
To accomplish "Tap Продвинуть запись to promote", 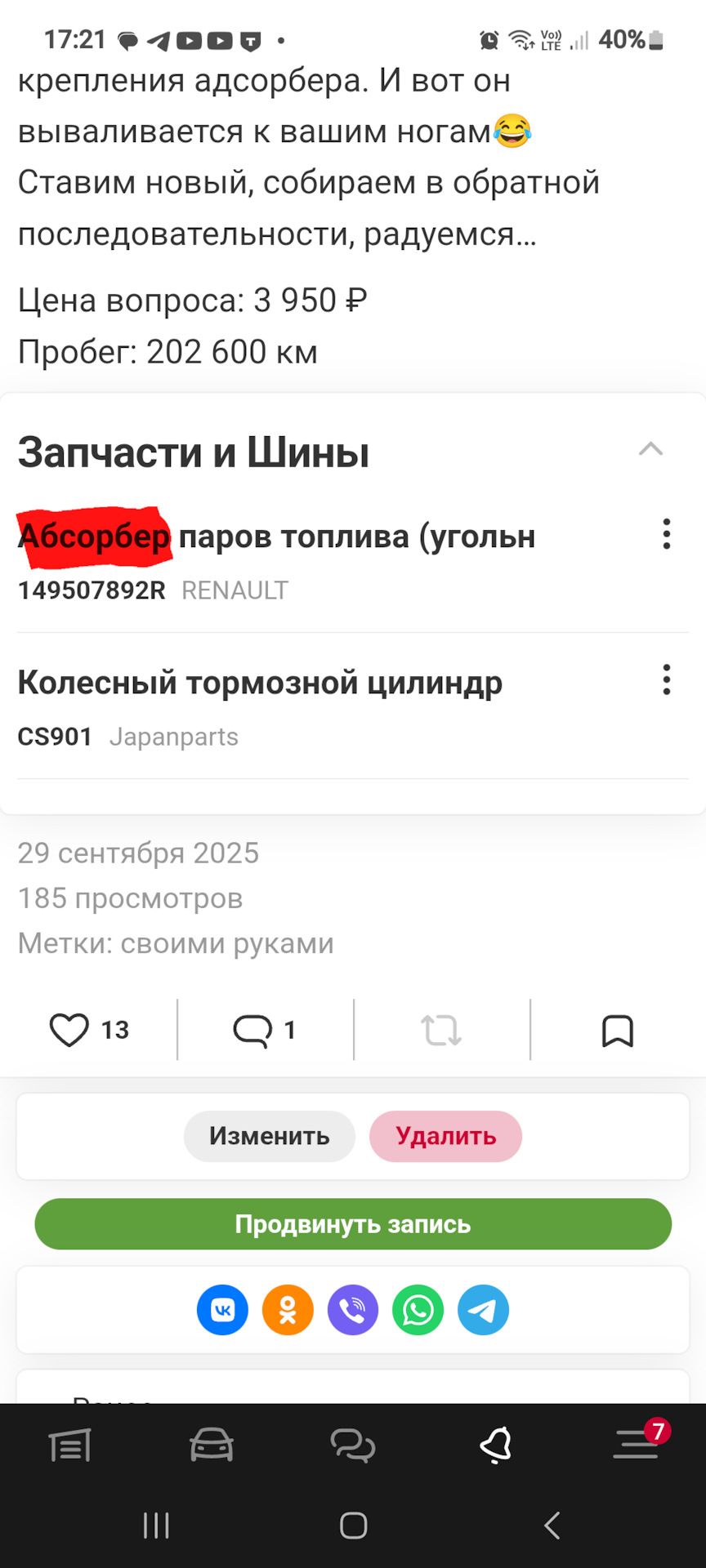I will [x=353, y=1224].
